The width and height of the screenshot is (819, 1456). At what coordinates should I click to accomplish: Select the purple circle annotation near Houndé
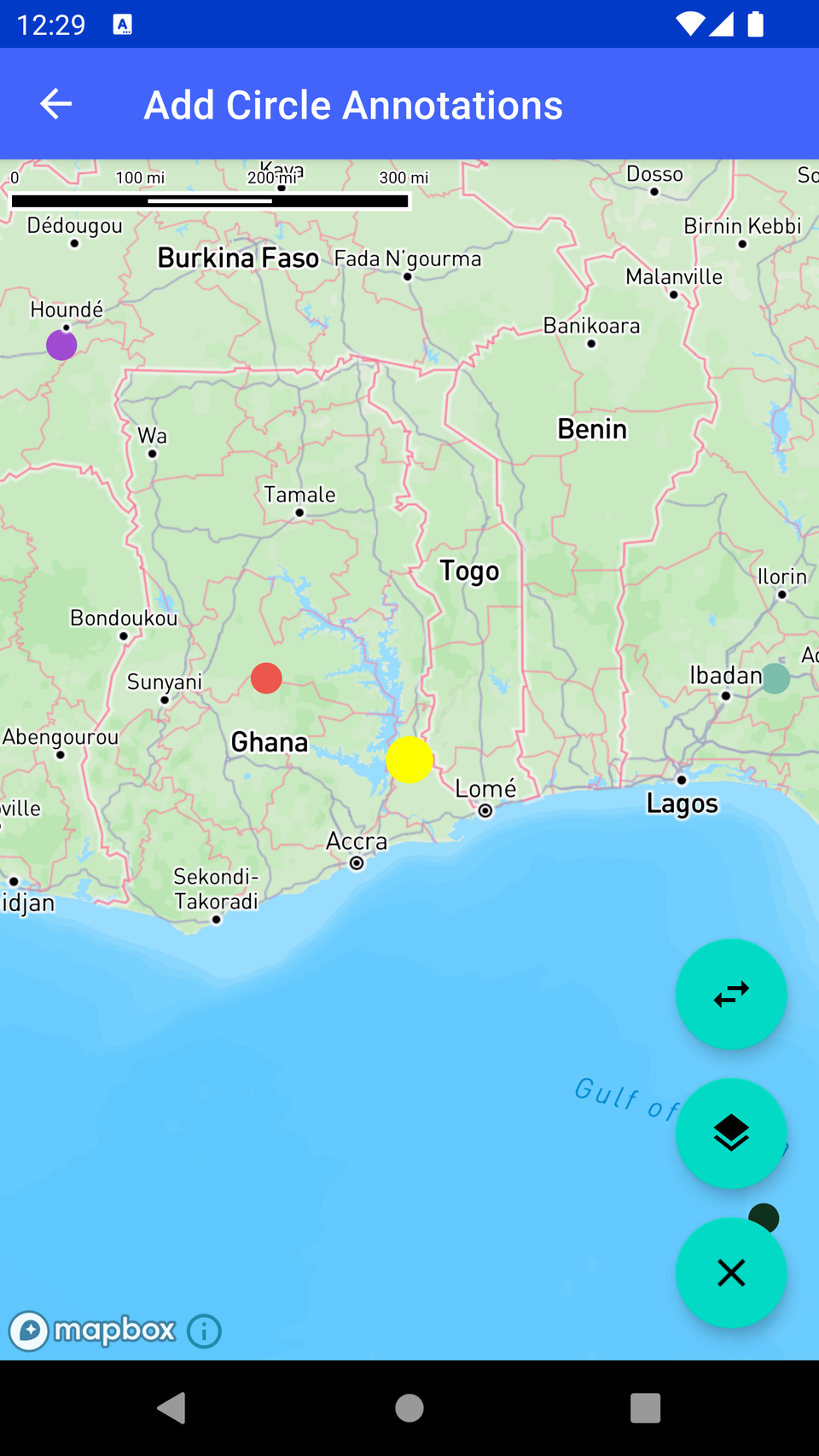pyautogui.click(x=61, y=345)
